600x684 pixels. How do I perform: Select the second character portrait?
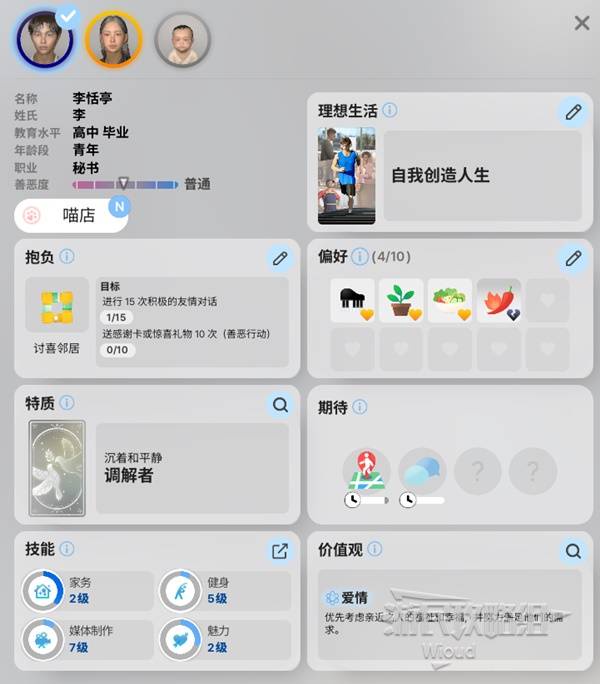click(x=113, y=39)
